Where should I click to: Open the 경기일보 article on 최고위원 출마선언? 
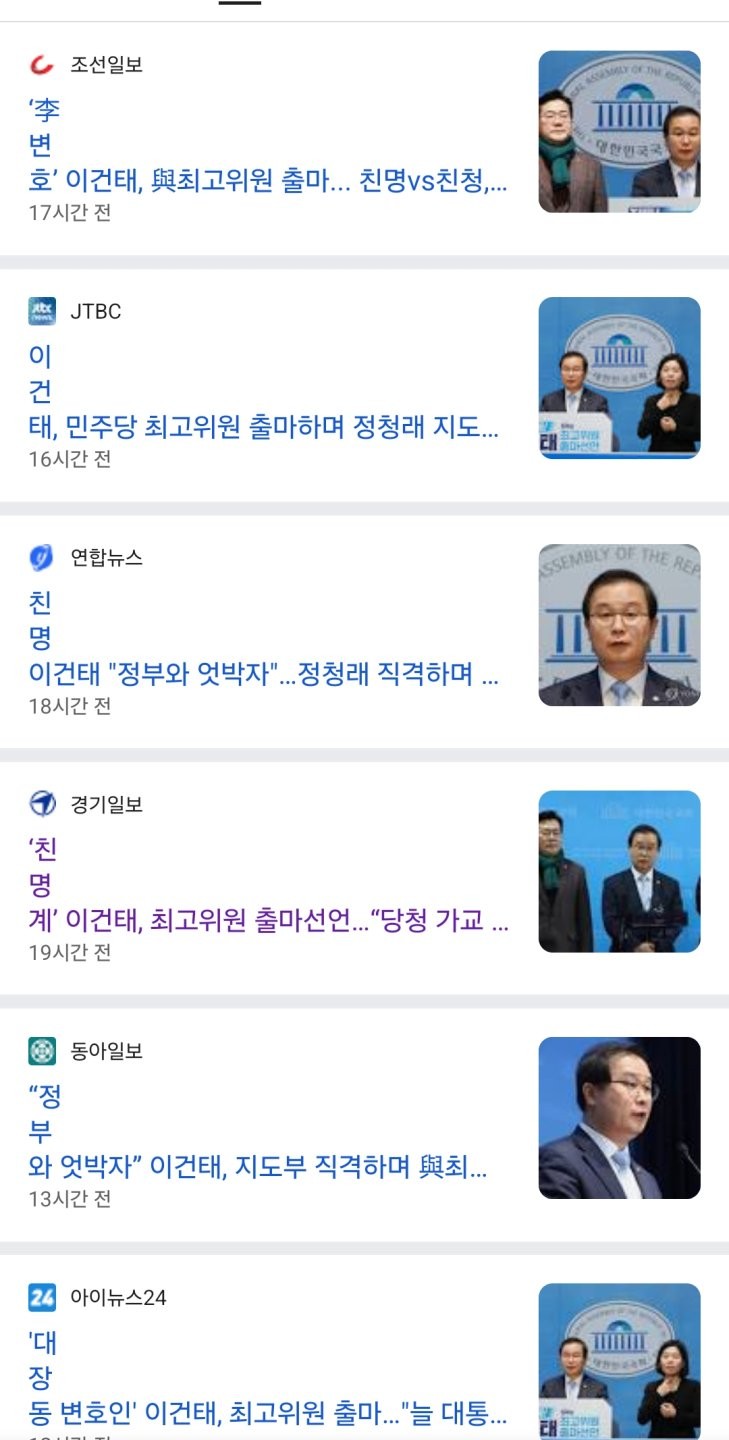click(x=268, y=921)
